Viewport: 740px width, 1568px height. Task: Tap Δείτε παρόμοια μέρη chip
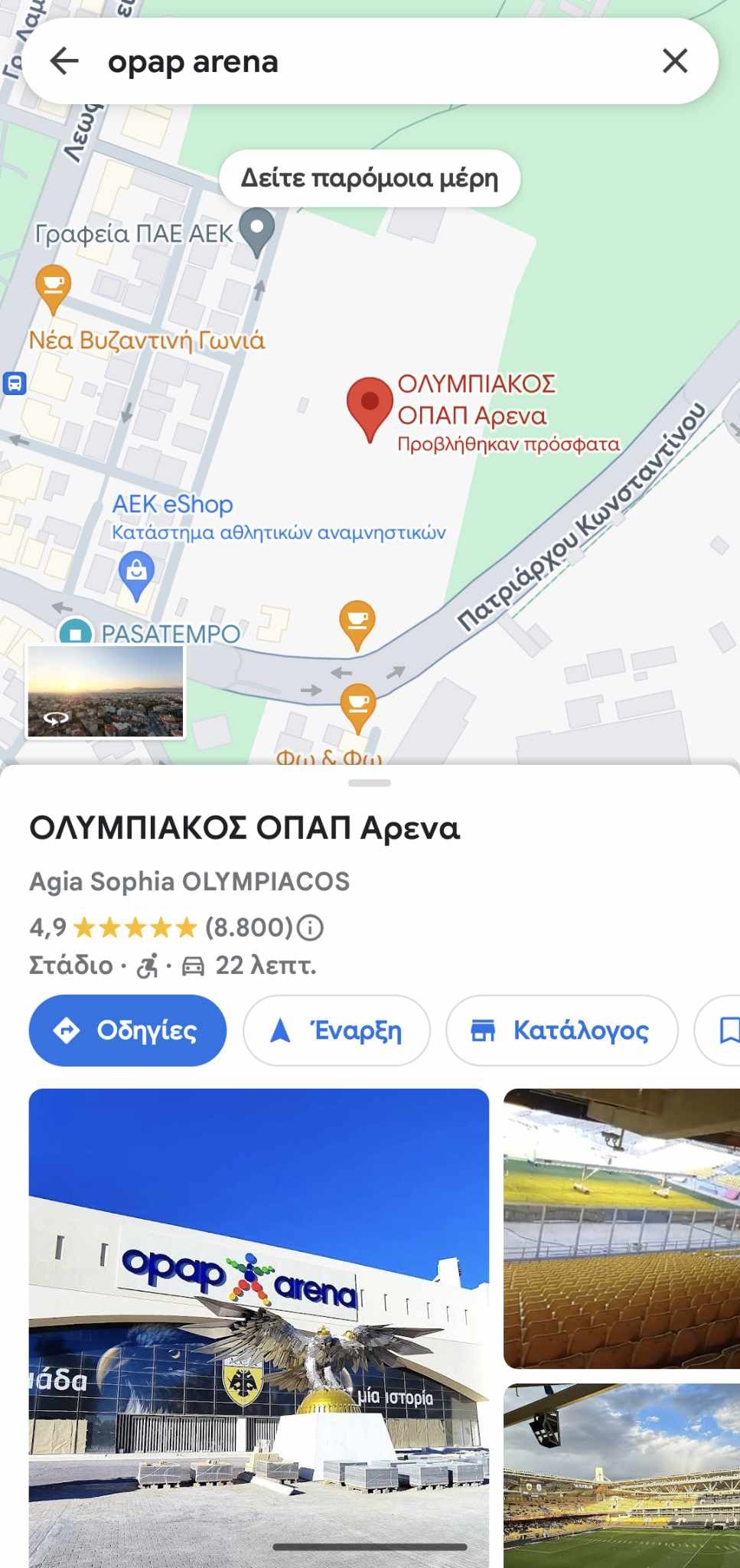tap(370, 178)
